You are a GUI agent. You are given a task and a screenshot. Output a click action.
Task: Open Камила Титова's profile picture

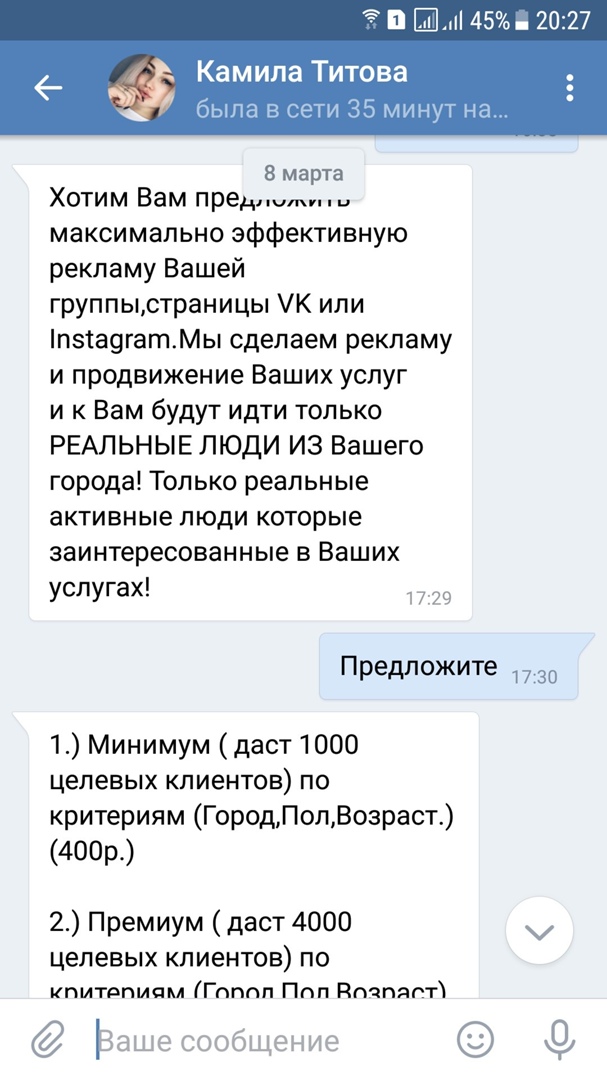142,88
